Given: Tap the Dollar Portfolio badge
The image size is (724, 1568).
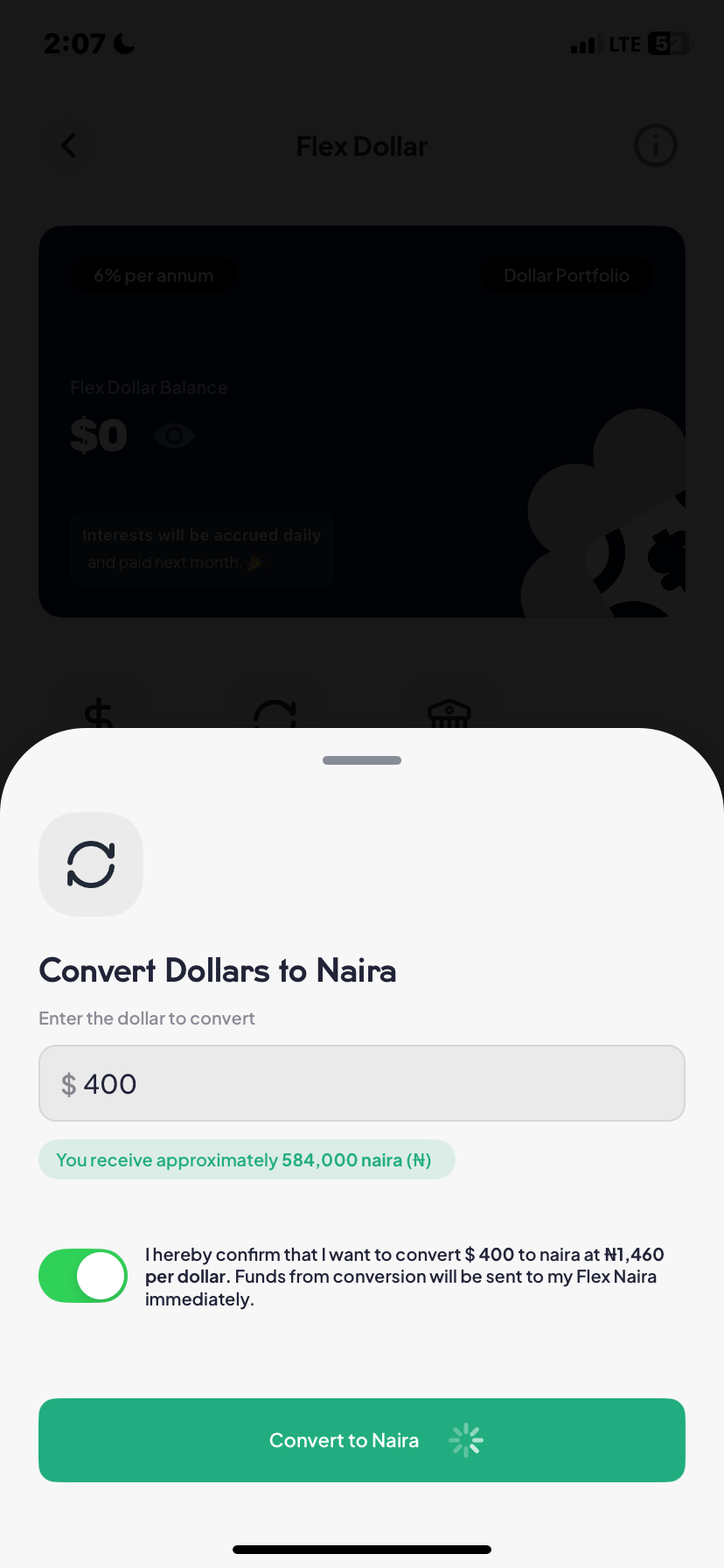Looking at the screenshot, I should (x=567, y=275).
